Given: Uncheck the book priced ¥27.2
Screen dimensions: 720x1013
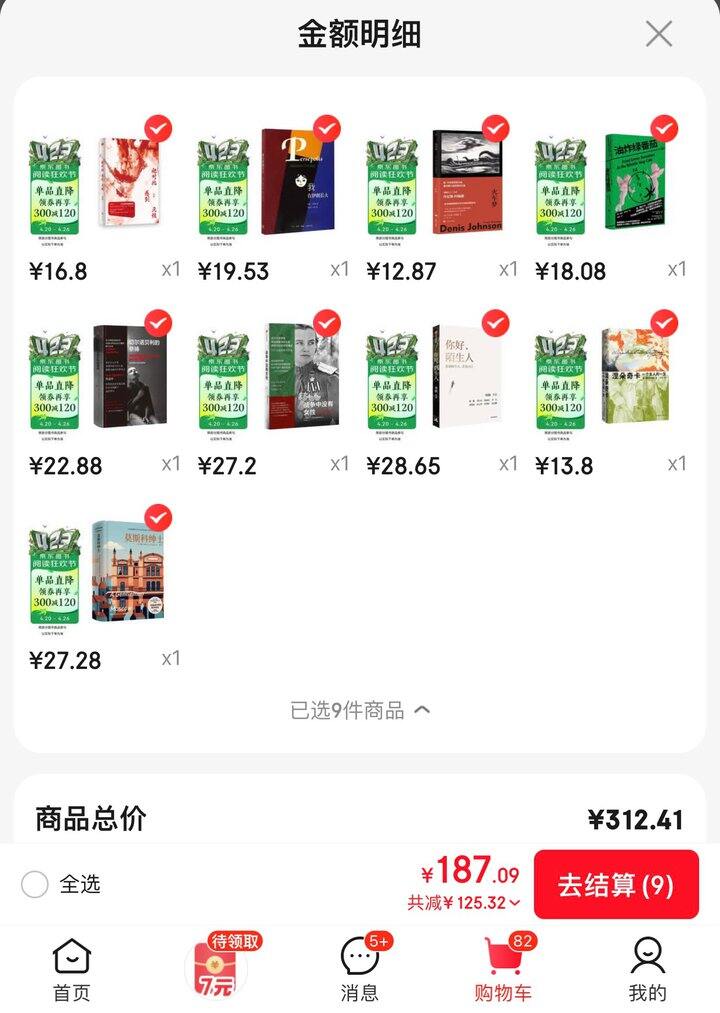Looking at the screenshot, I should click(327, 323).
